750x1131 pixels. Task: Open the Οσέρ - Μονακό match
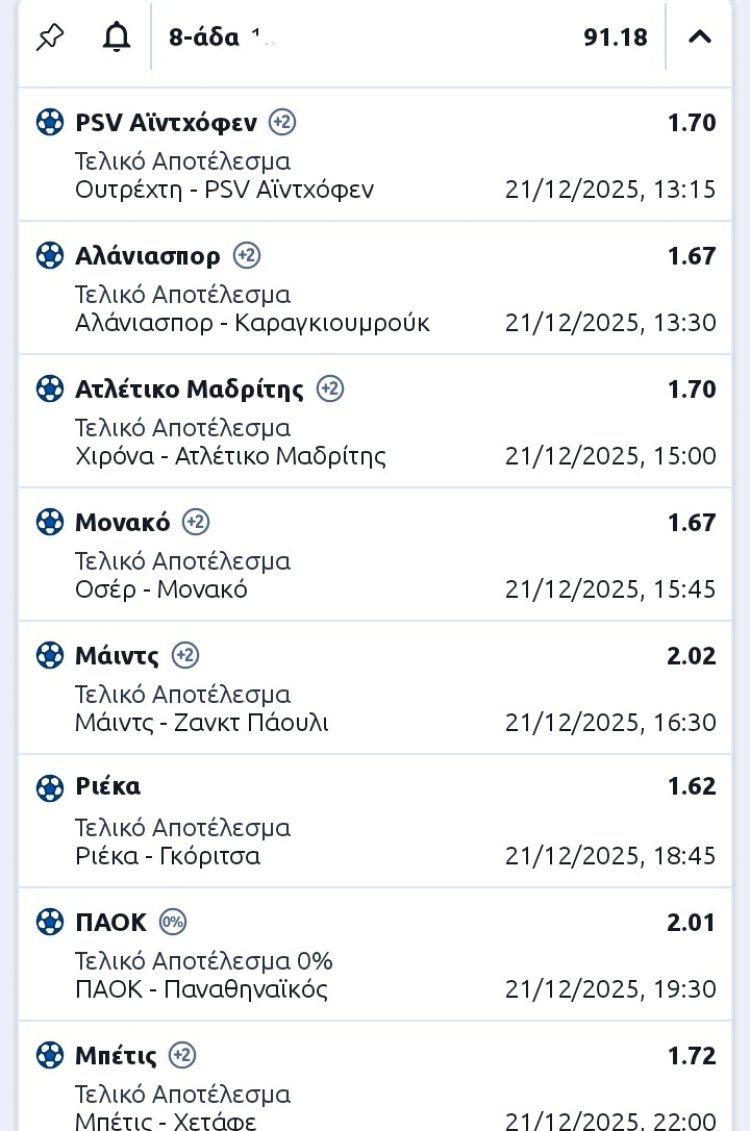coord(161,589)
